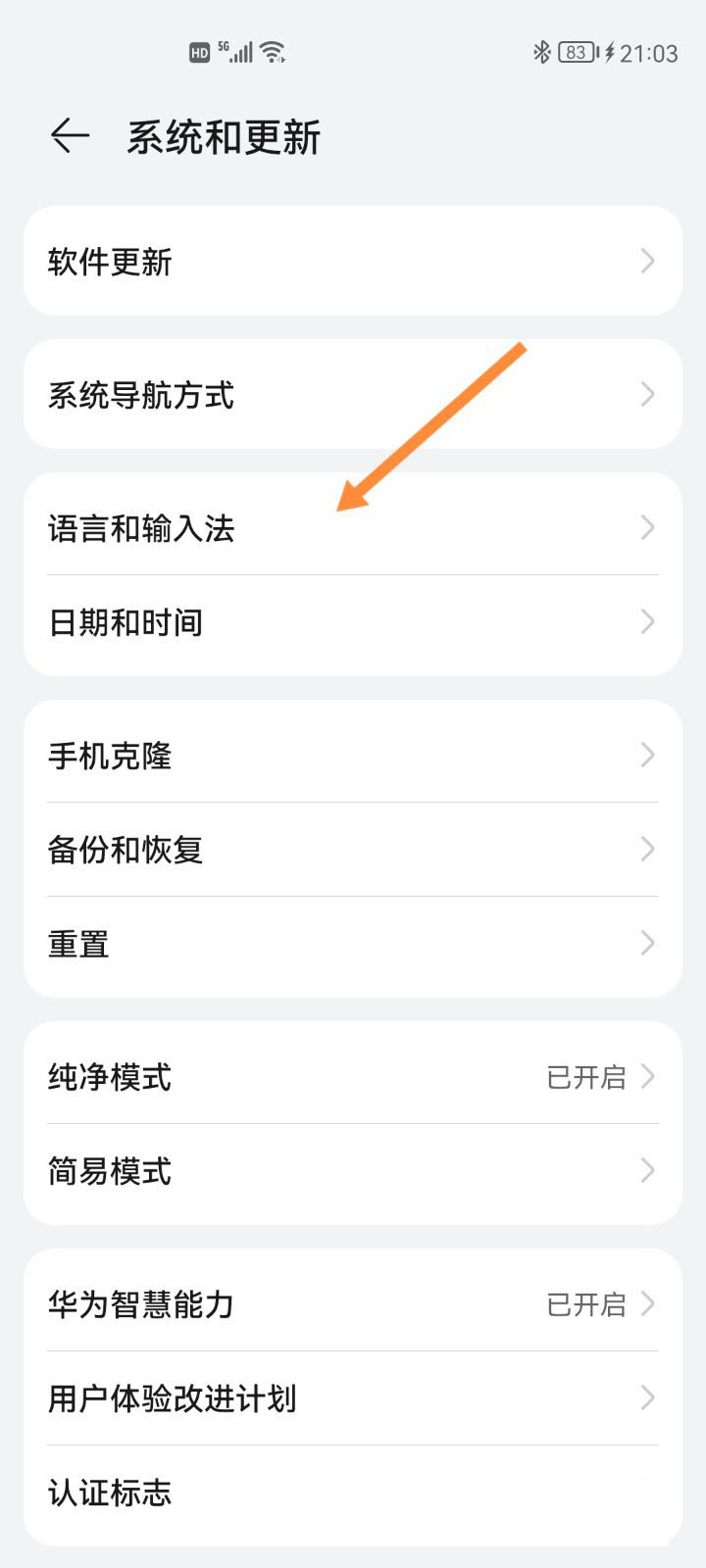Open 软件更新 settings
Screen dimensions: 706x1568
pos(353,261)
